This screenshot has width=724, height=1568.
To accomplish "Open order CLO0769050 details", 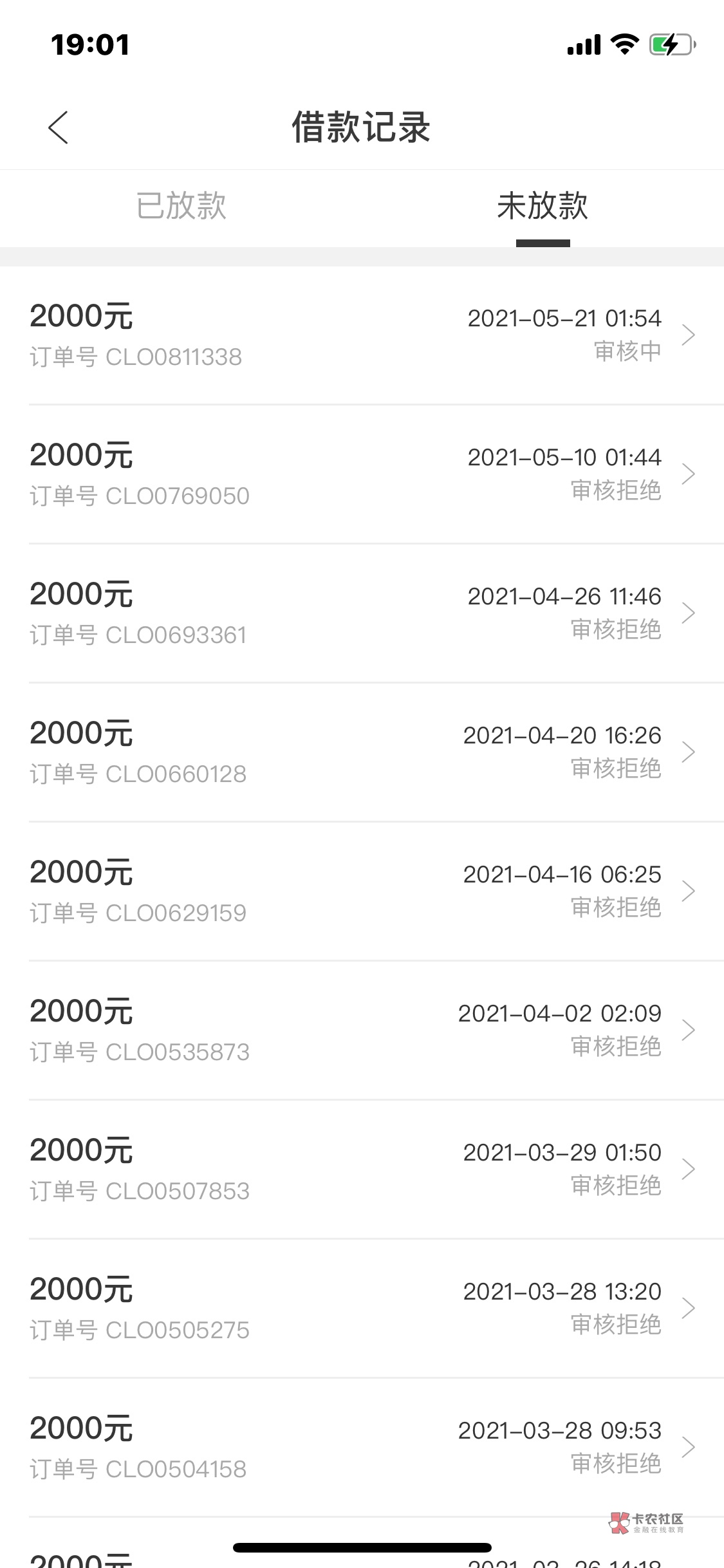I will 362,474.
